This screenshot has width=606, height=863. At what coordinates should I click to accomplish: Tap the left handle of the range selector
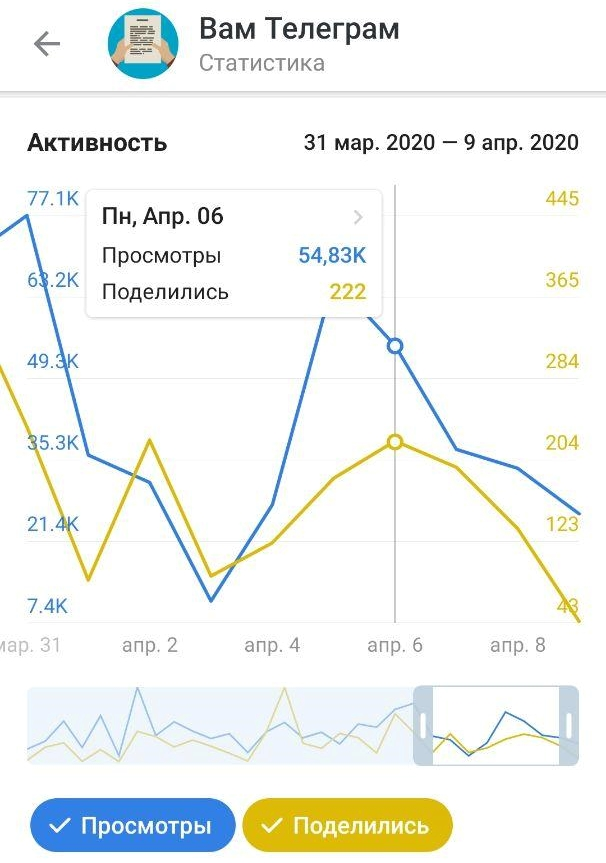pos(422,725)
